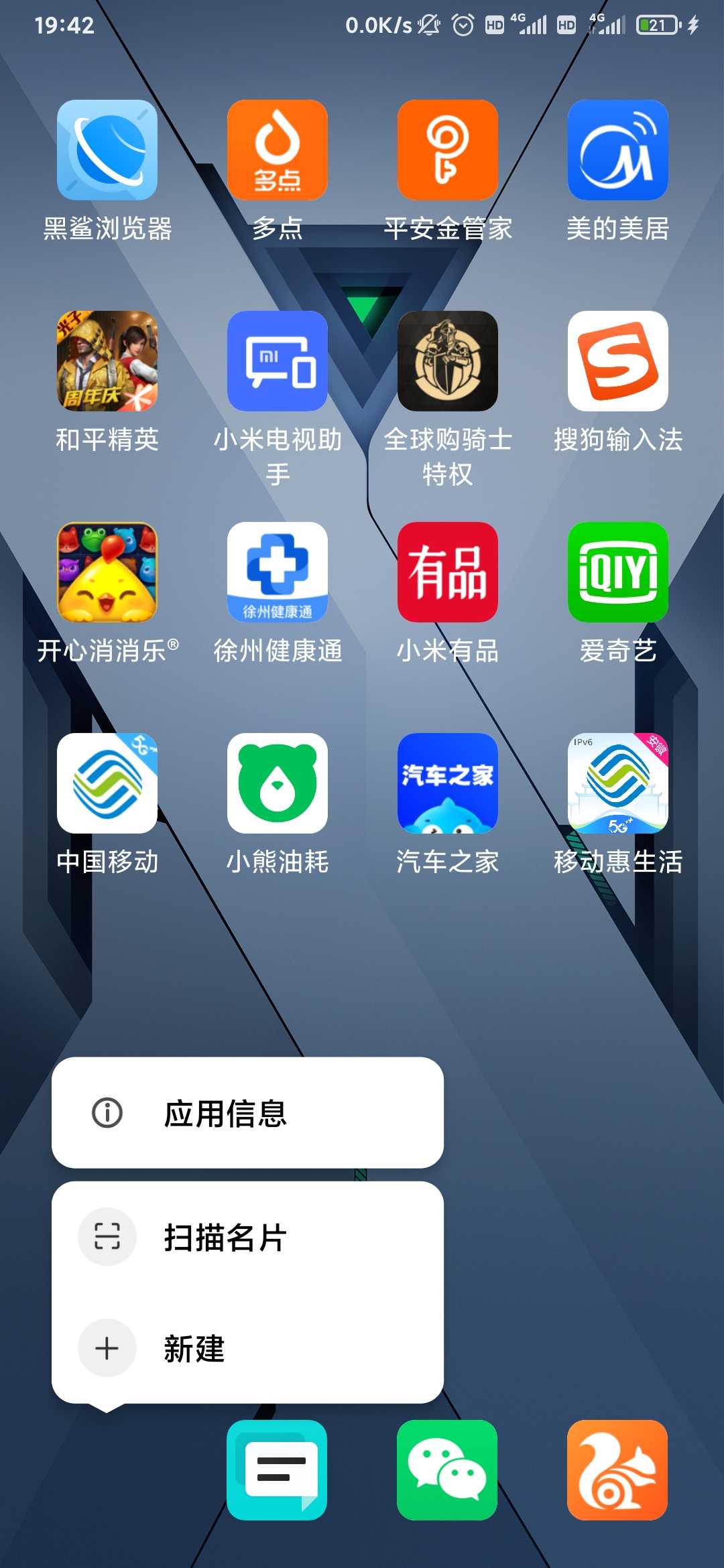This screenshot has height=1568, width=724.
Task: Choose 新建 shortcut option
Action: click(x=247, y=1348)
